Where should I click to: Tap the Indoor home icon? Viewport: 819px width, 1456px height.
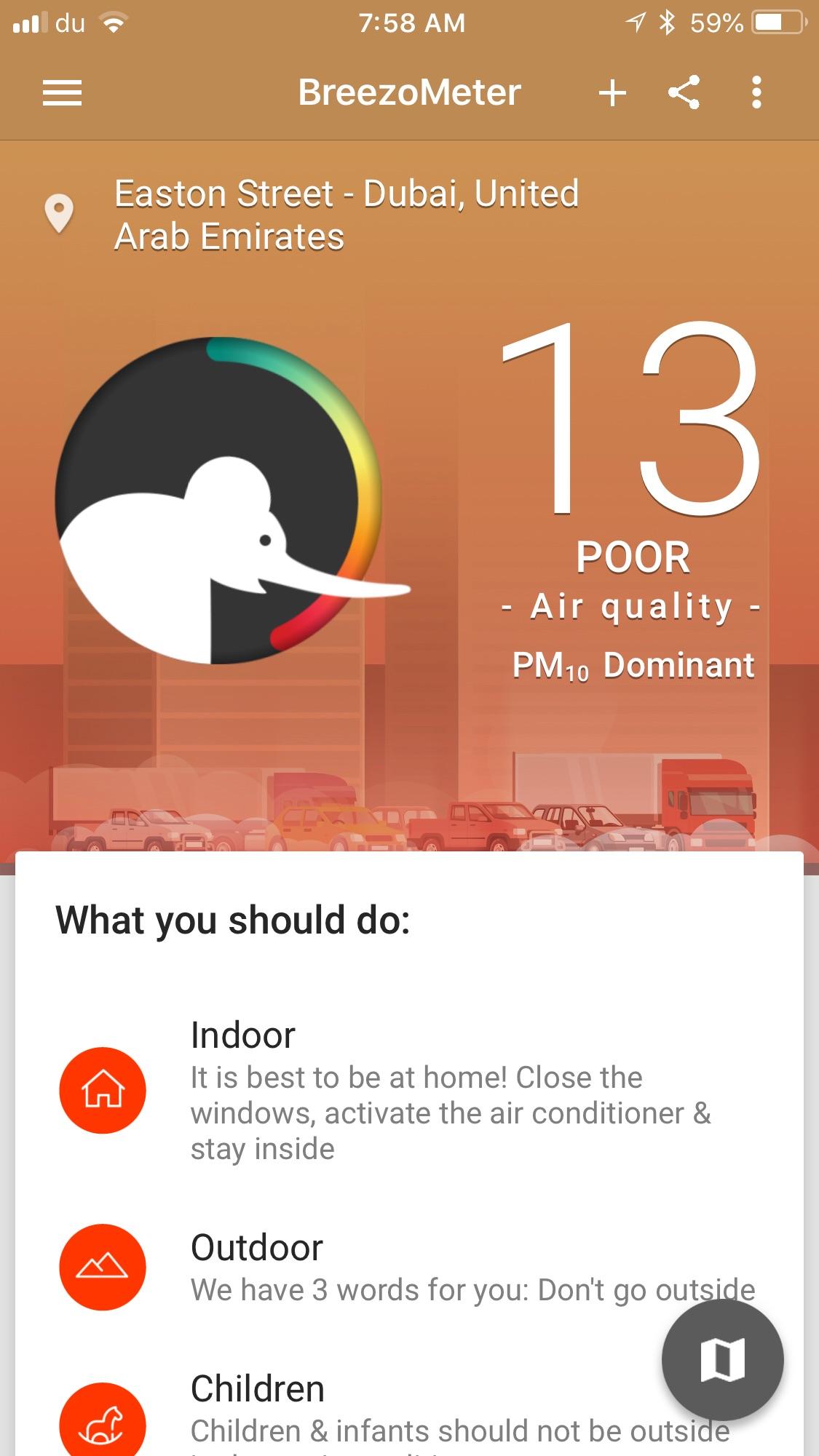(103, 1090)
